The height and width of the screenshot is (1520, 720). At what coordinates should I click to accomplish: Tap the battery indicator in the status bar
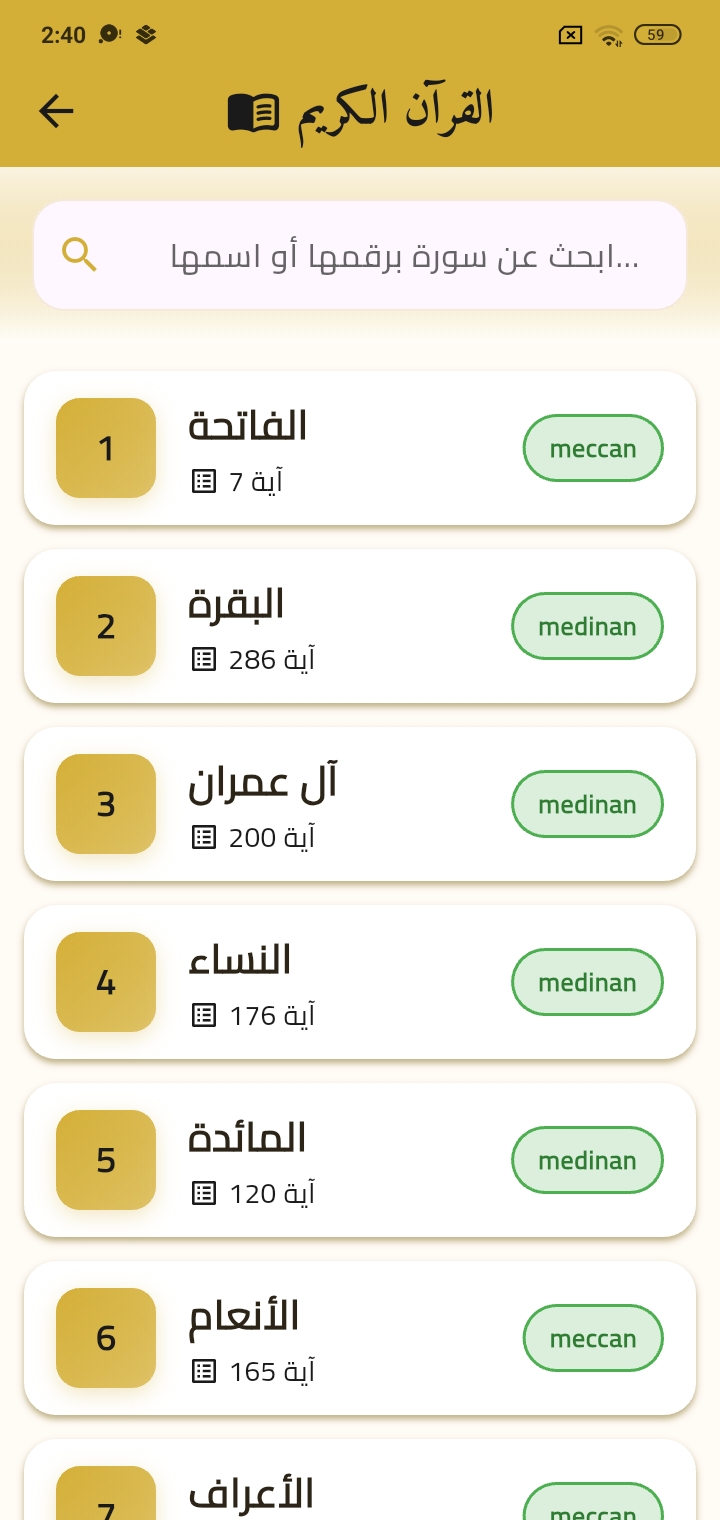[657, 35]
